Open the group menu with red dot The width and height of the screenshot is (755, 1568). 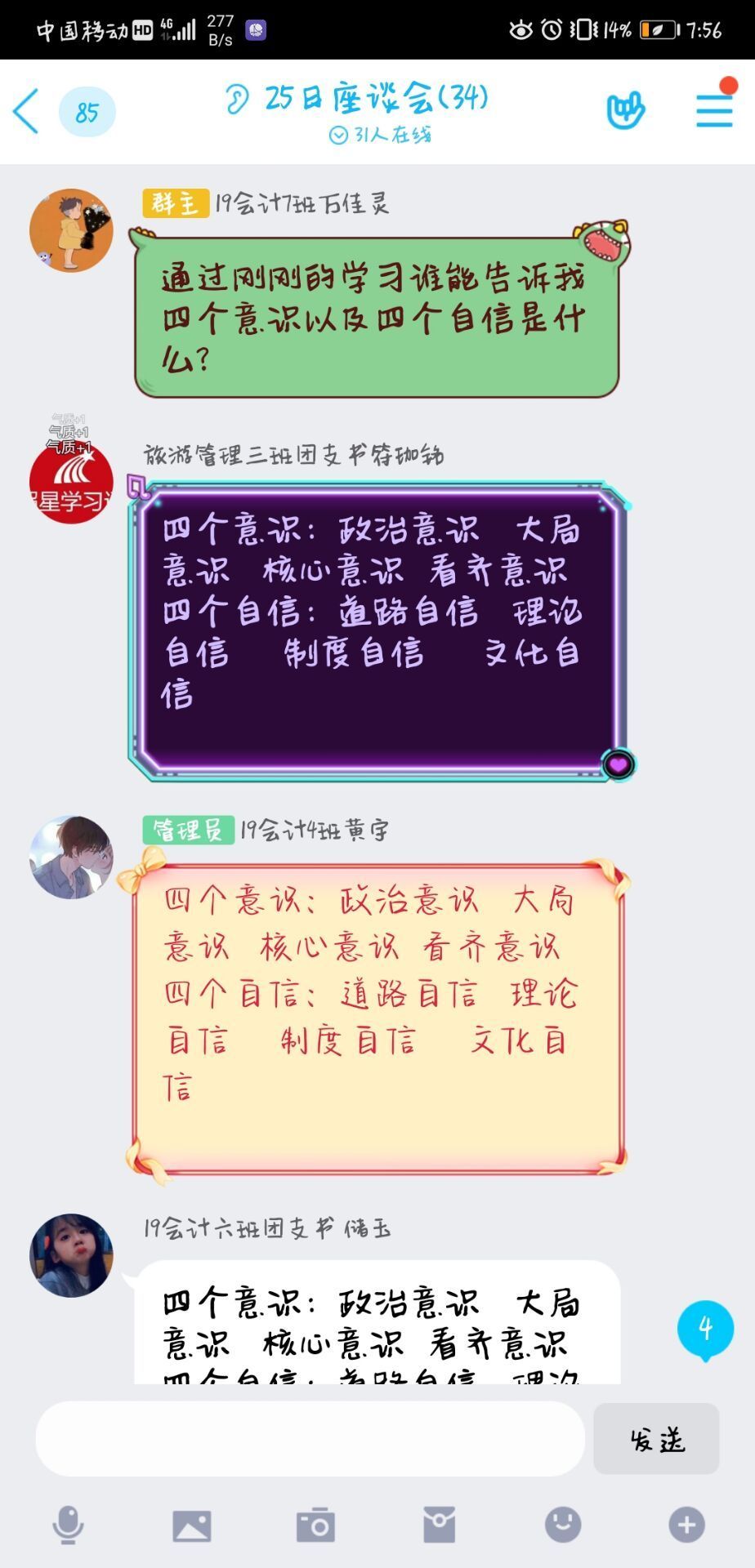(714, 109)
